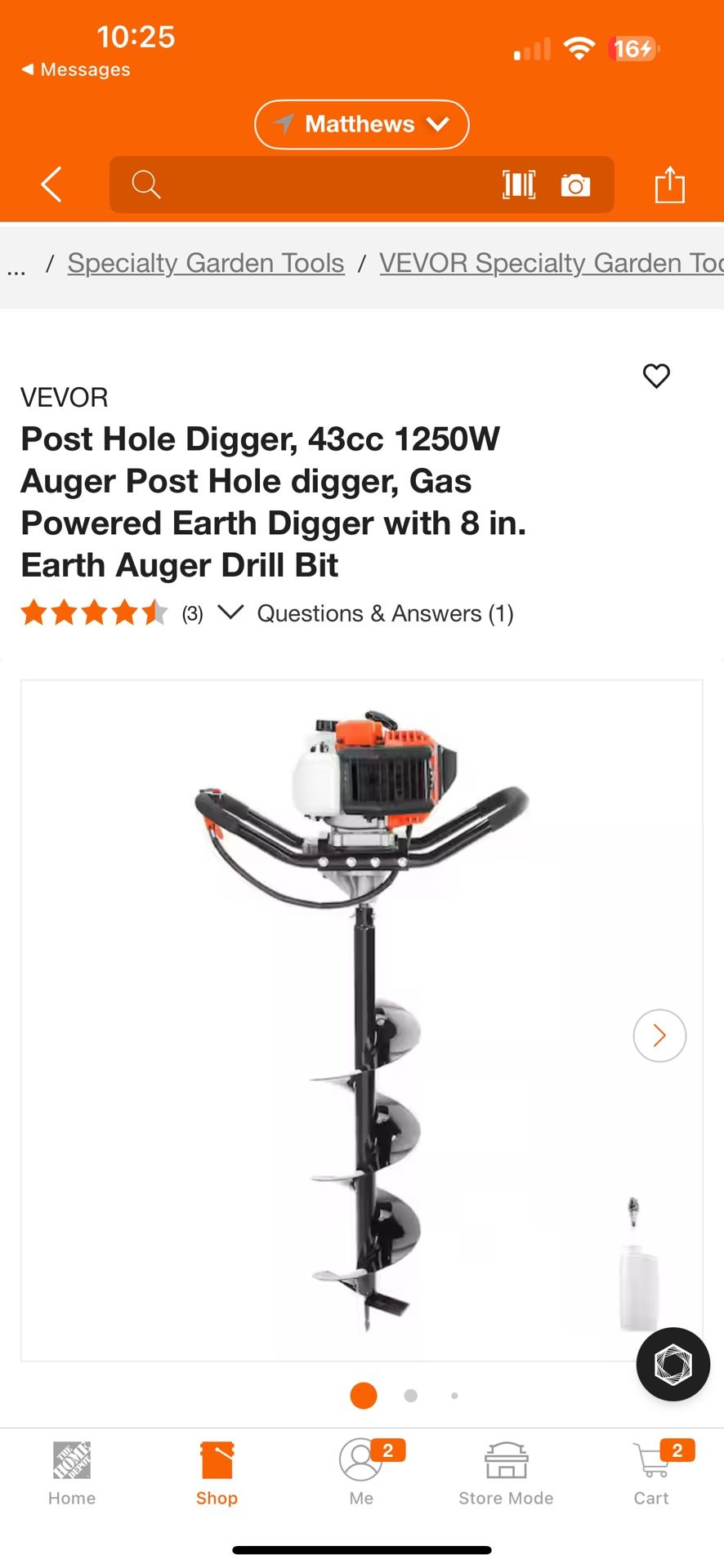
Task: Open the camera visual search
Action: [x=576, y=185]
